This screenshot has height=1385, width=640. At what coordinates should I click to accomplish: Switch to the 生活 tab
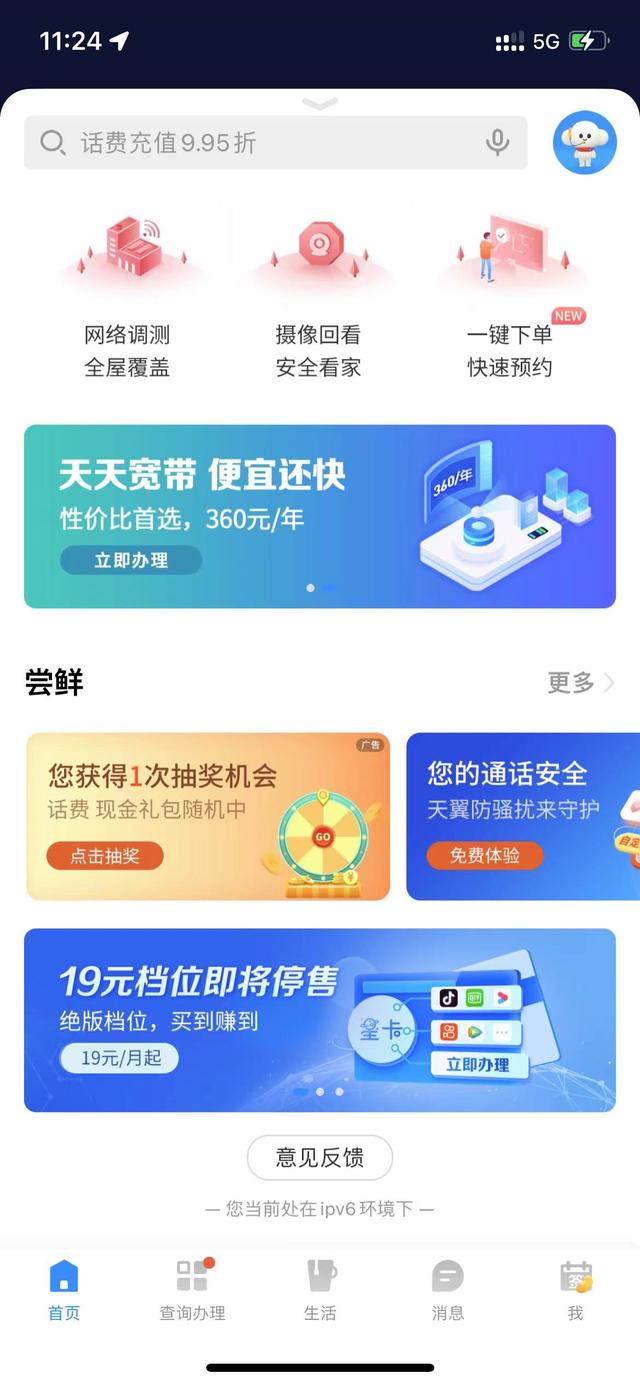point(320,1290)
